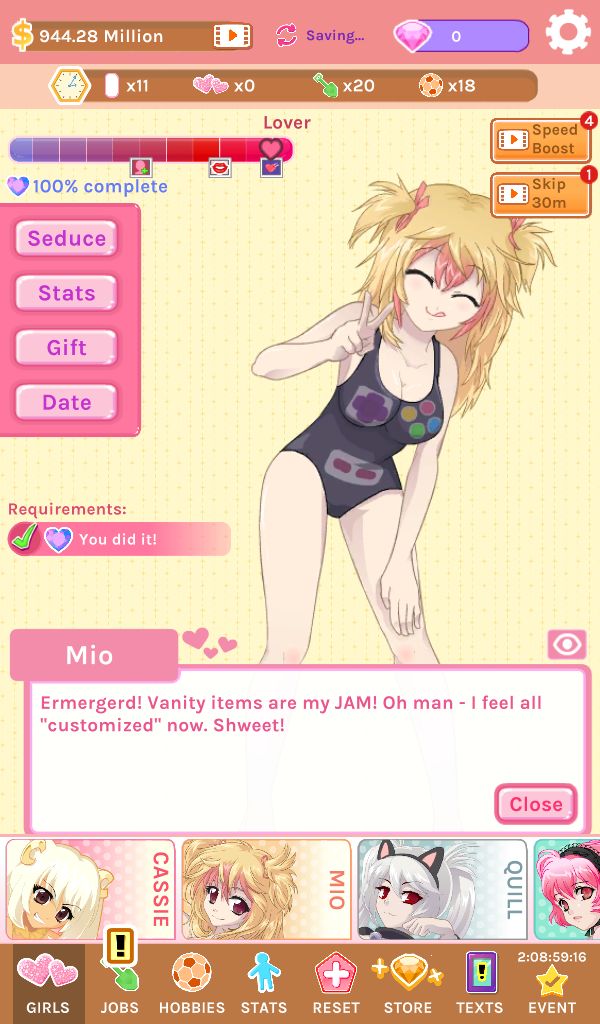
Task: Go on a Date with Mio
Action: pyautogui.click(x=66, y=403)
